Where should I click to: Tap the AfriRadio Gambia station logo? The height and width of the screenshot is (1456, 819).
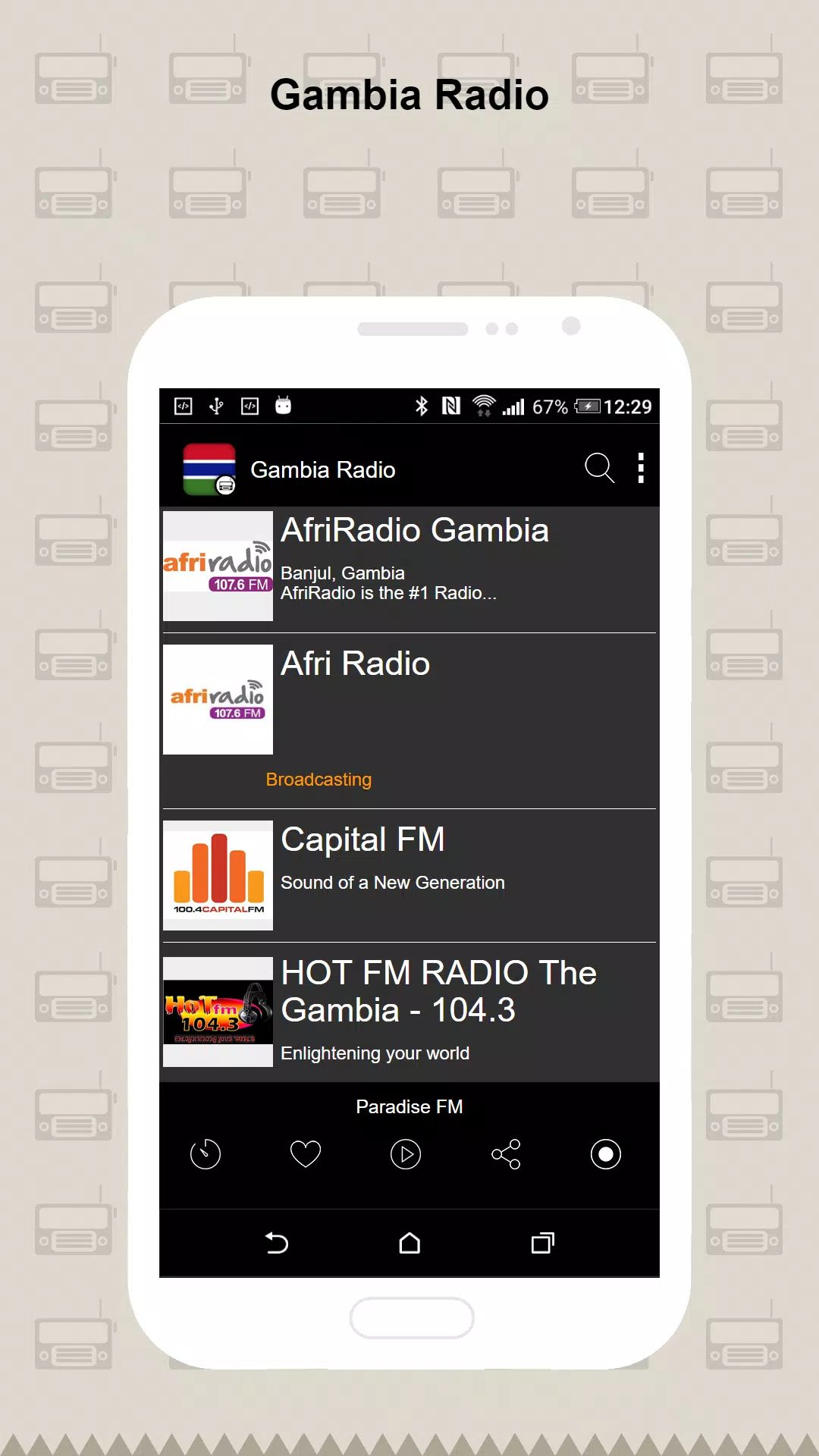217,566
